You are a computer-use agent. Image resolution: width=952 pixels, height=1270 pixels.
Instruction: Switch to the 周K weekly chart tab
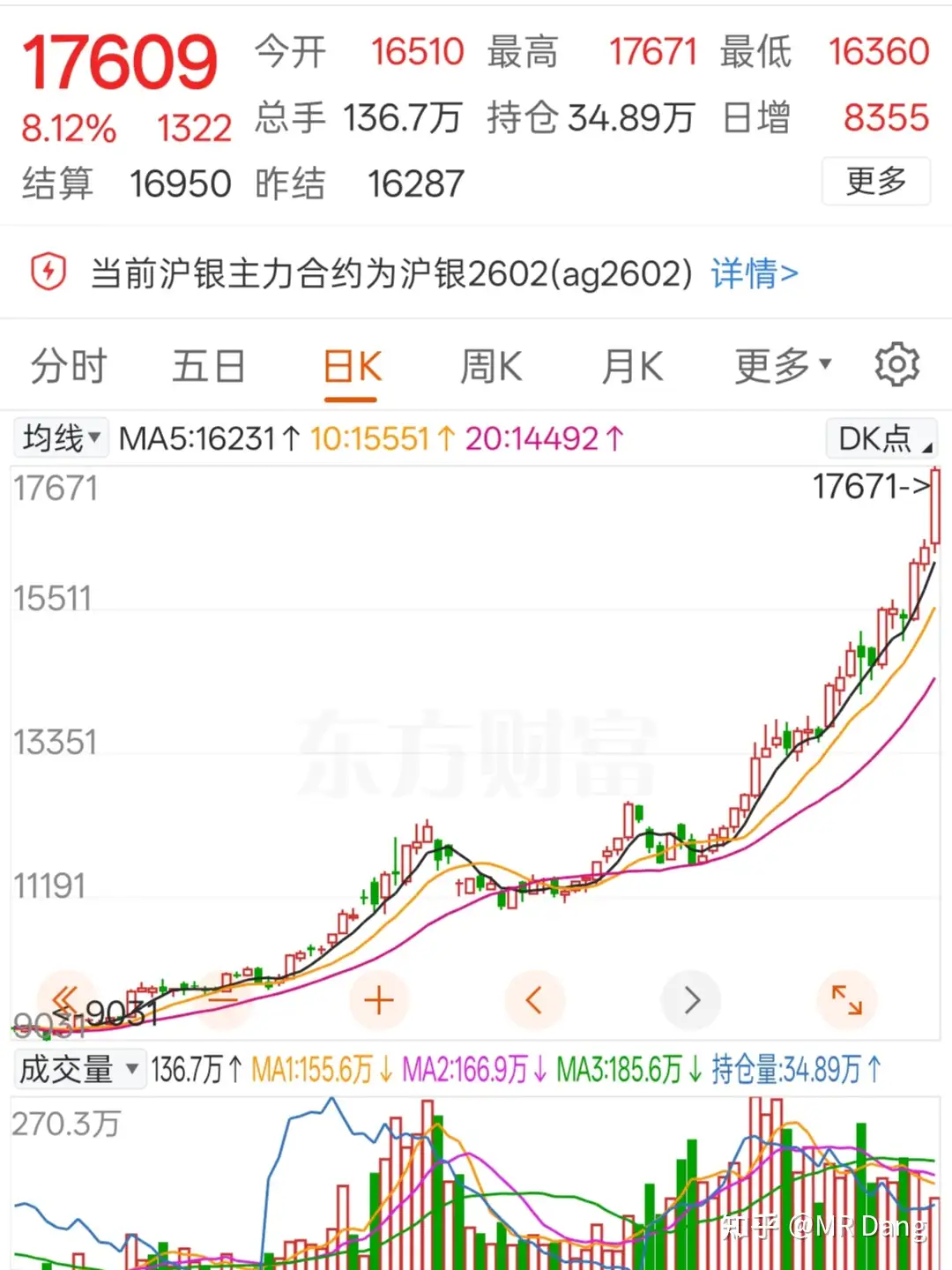point(490,364)
